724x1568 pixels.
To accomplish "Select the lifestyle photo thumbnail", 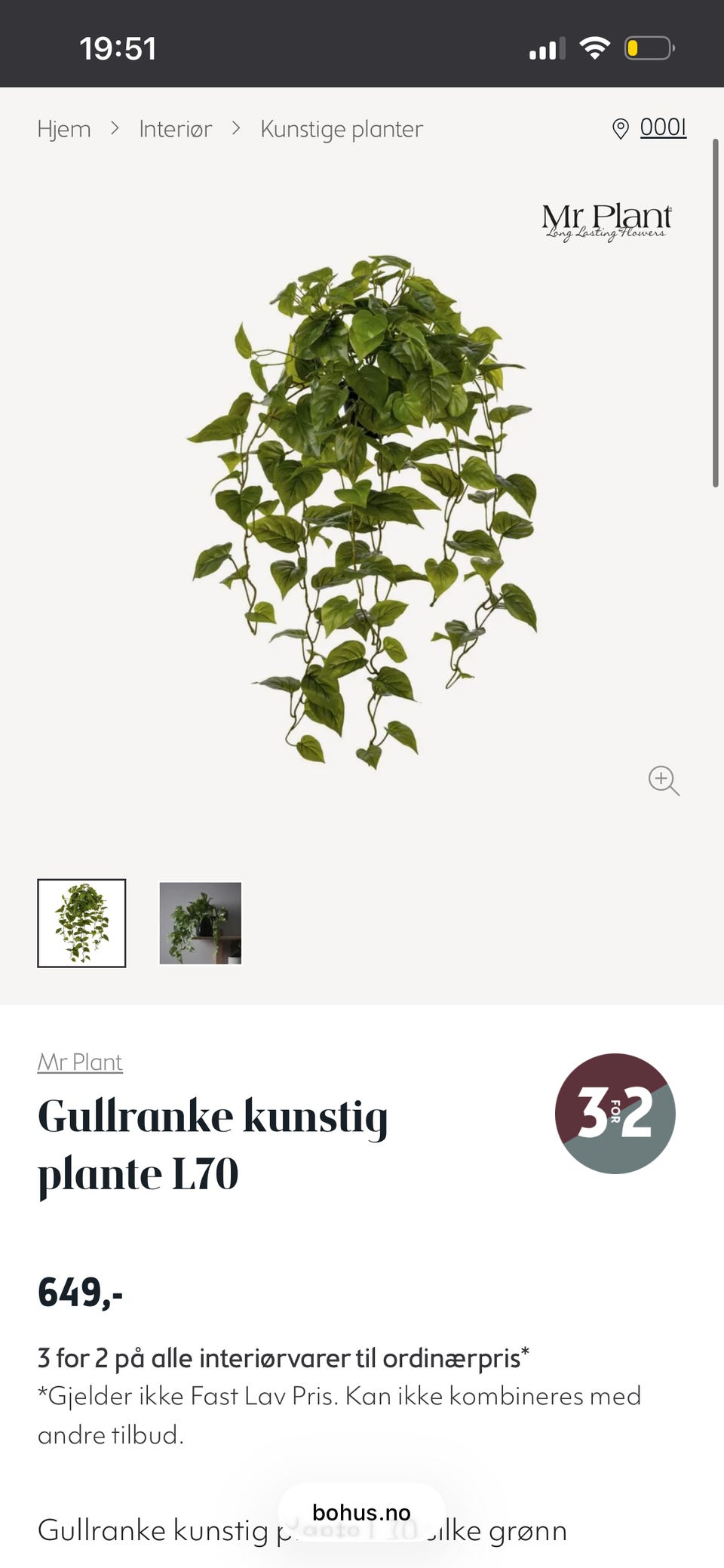I will (x=200, y=924).
